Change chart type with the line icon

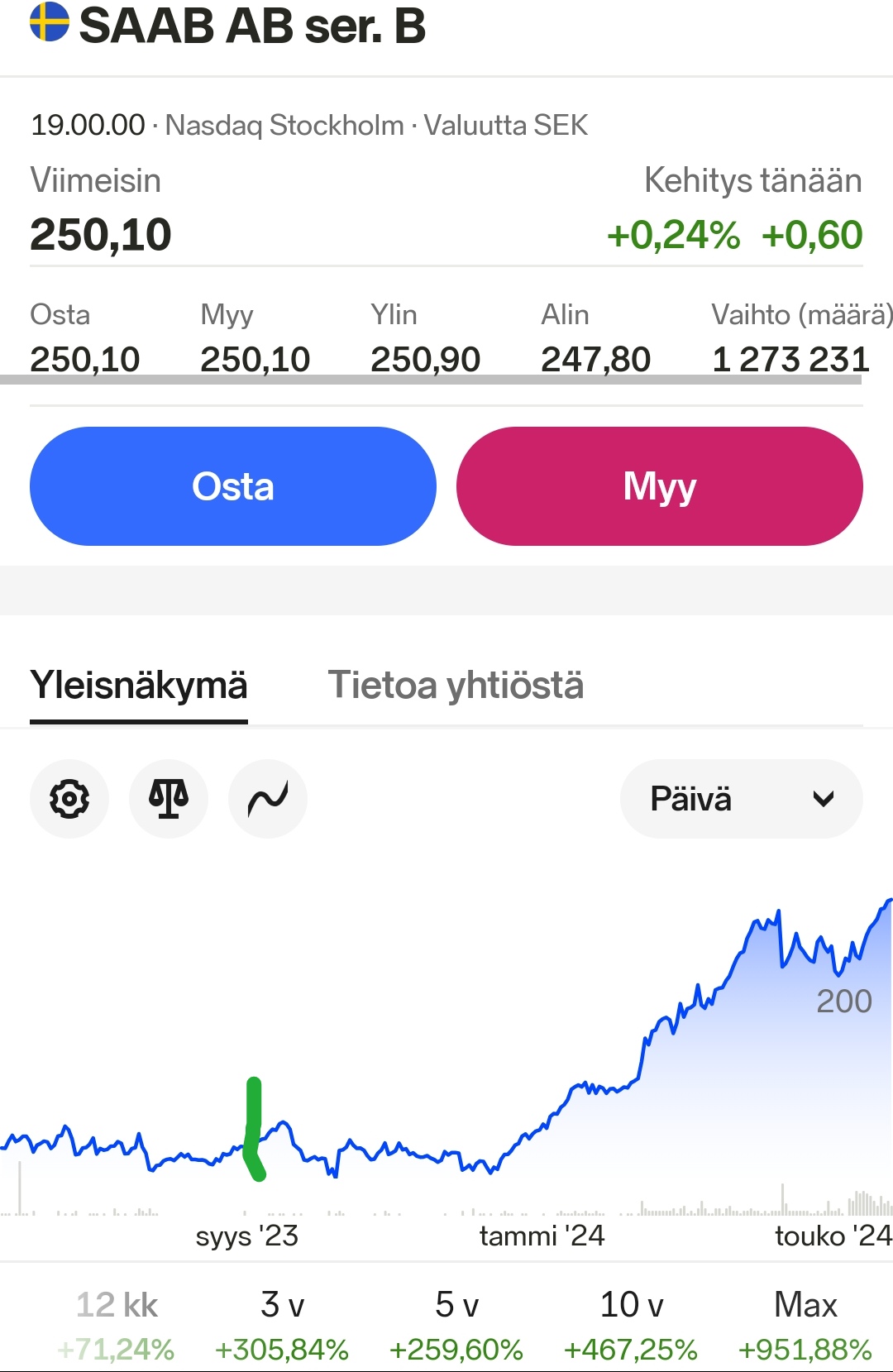pyautogui.click(x=268, y=799)
